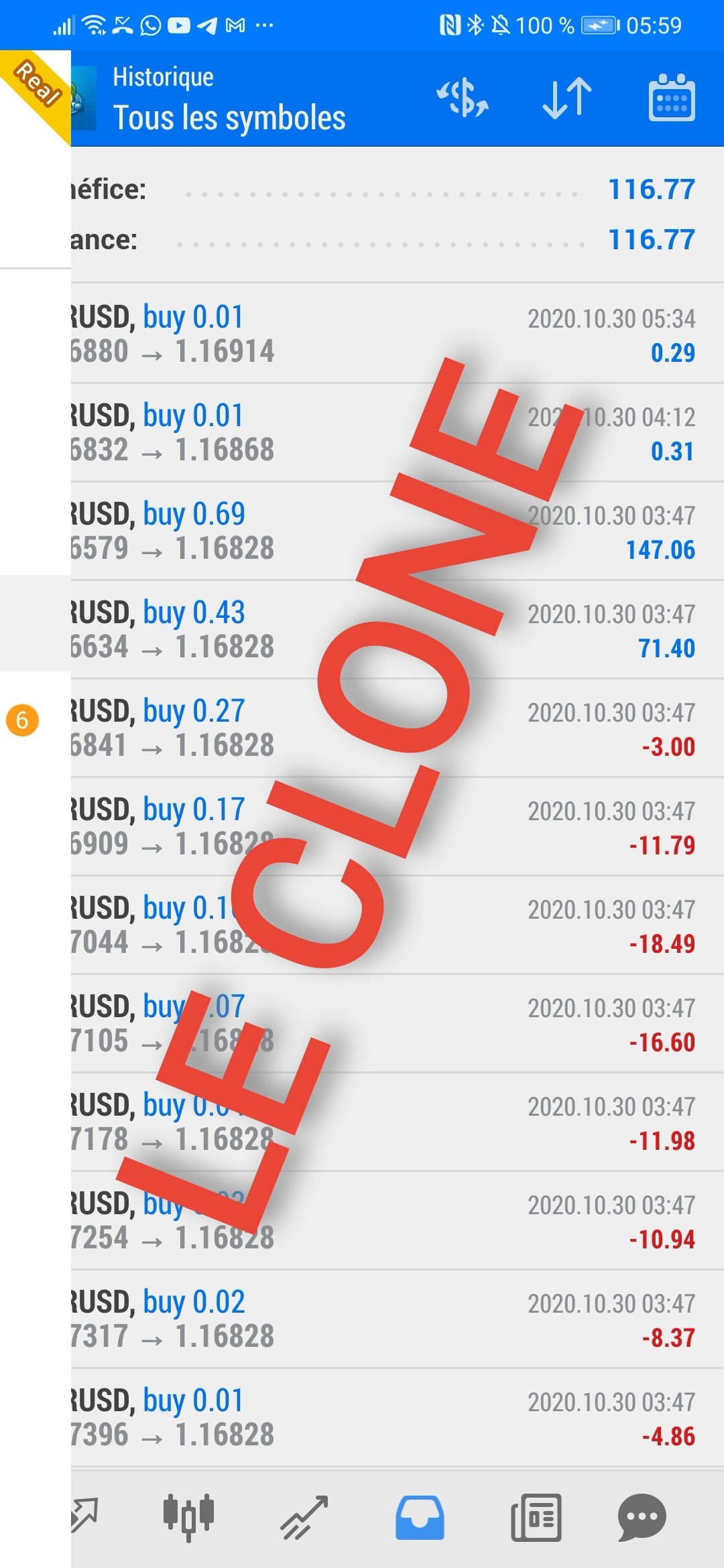724x1568 pixels.
Task: Open the calendar date range picker
Action: coord(672,98)
